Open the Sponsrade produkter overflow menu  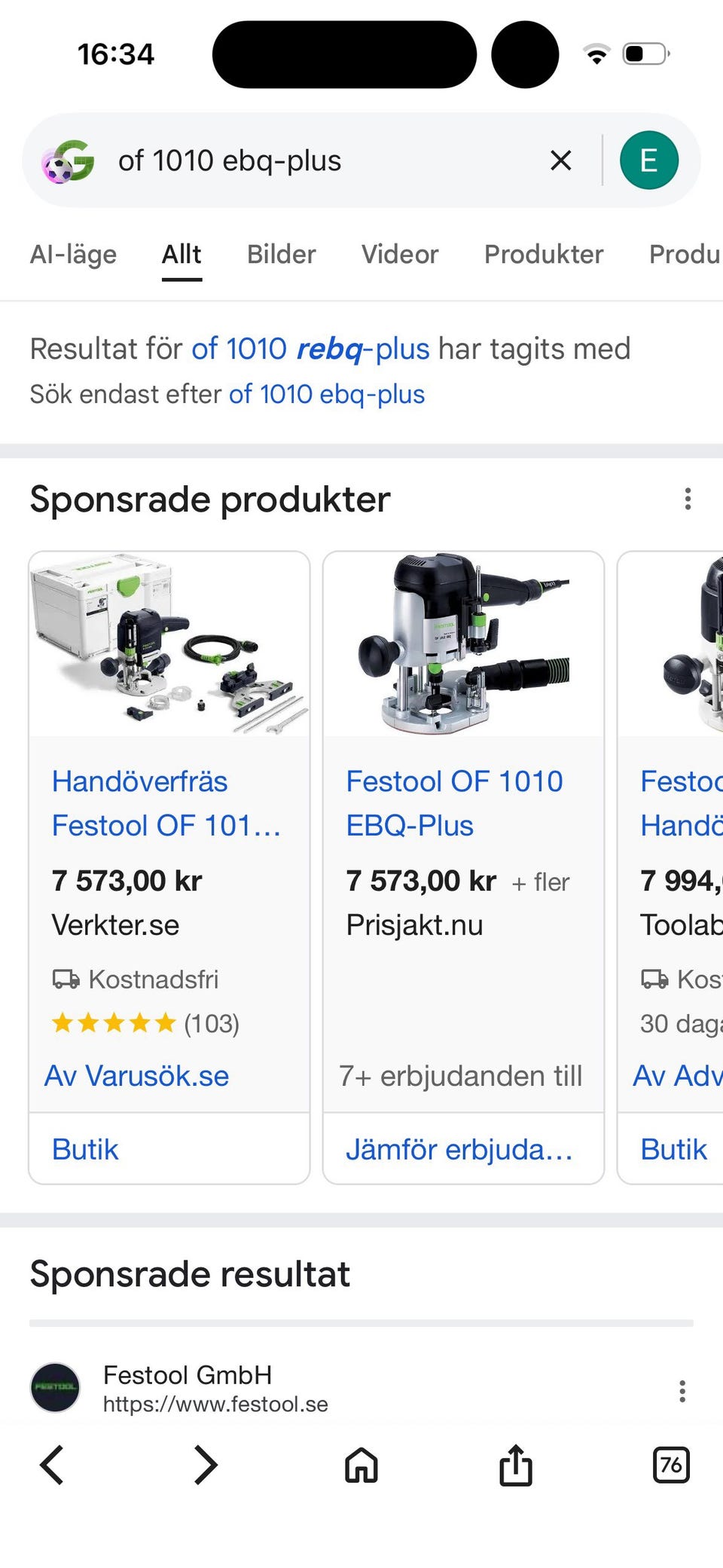(687, 499)
